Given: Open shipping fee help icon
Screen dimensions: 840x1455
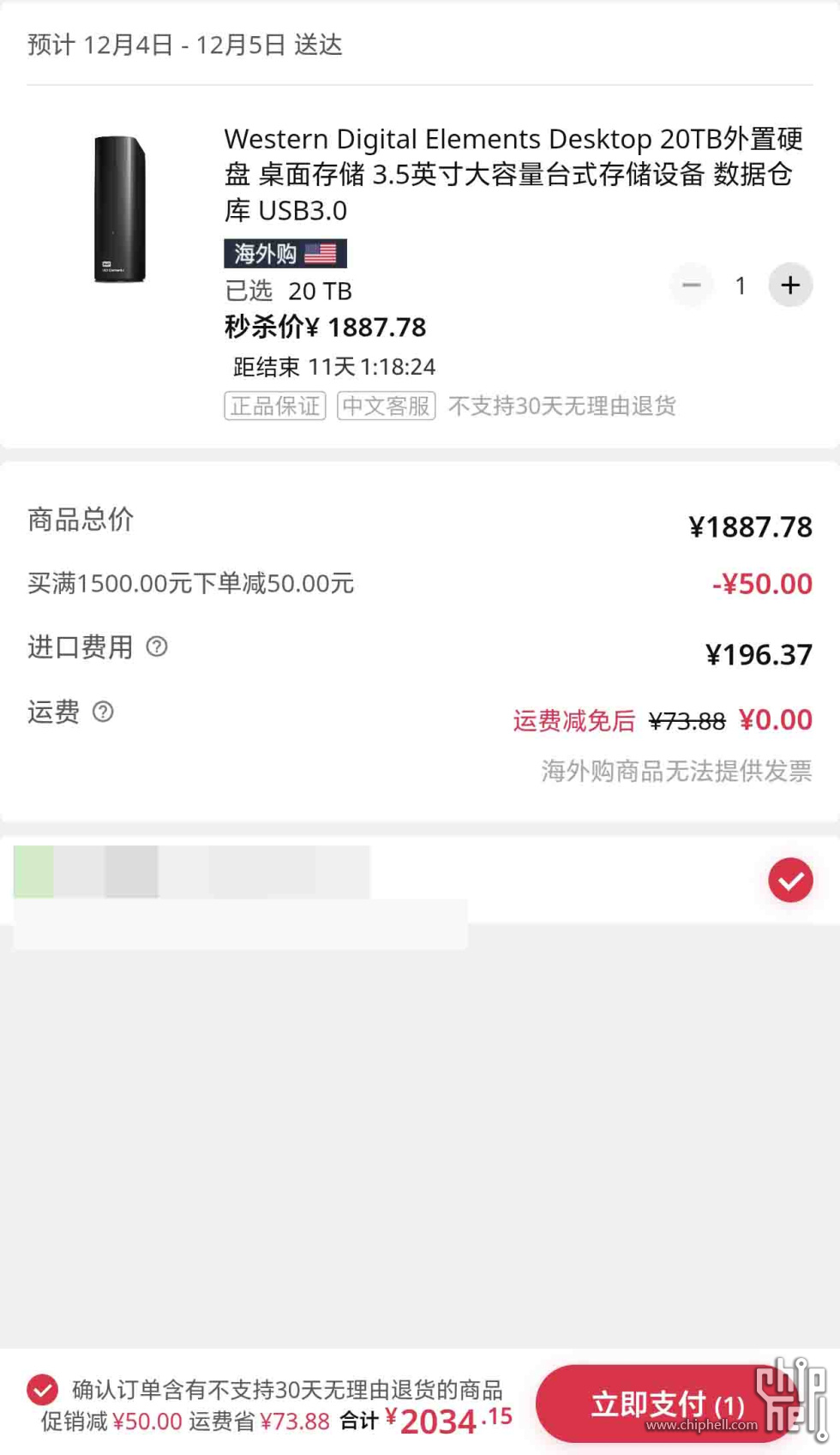Looking at the screenshot, I should (x=103, y=712).
